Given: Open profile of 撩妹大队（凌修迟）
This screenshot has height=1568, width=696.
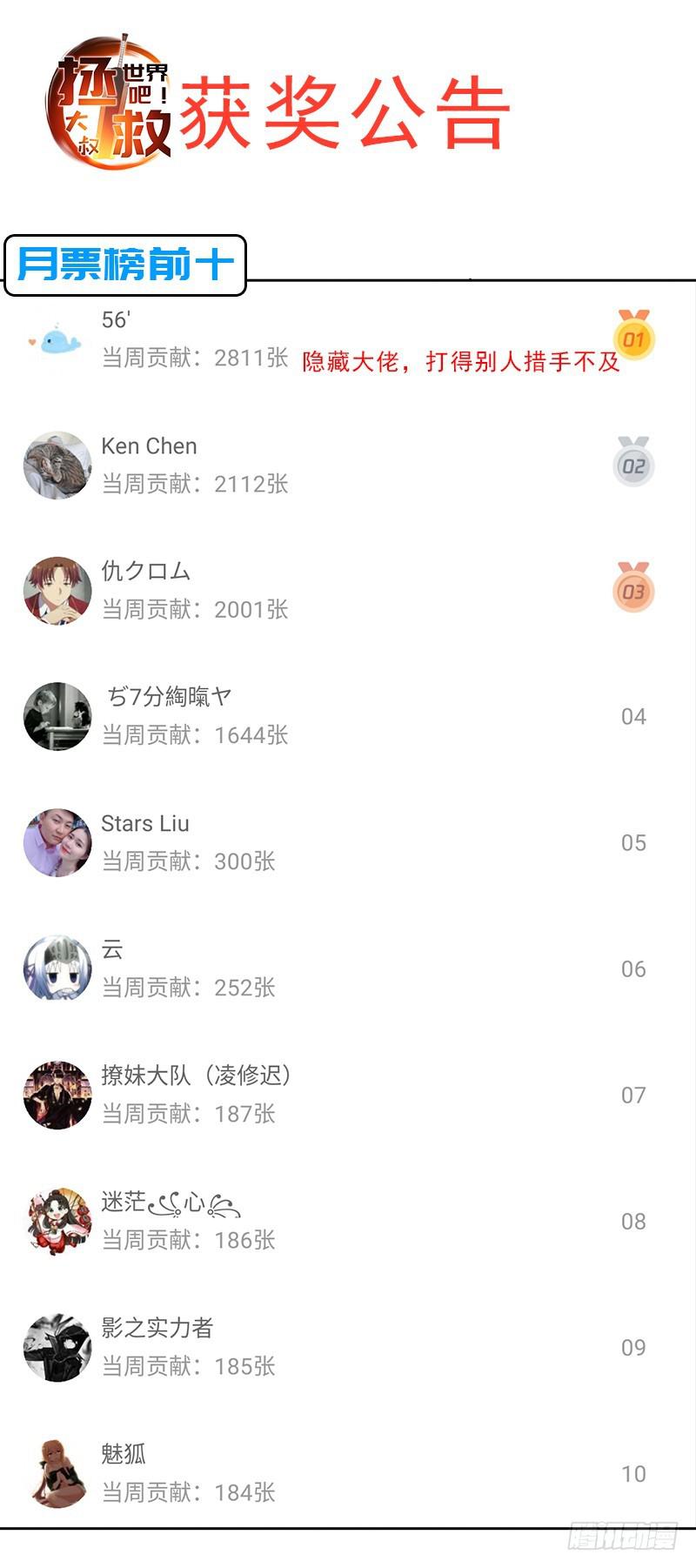Looking at the screenshot, I should click(x=196, y=1075).
